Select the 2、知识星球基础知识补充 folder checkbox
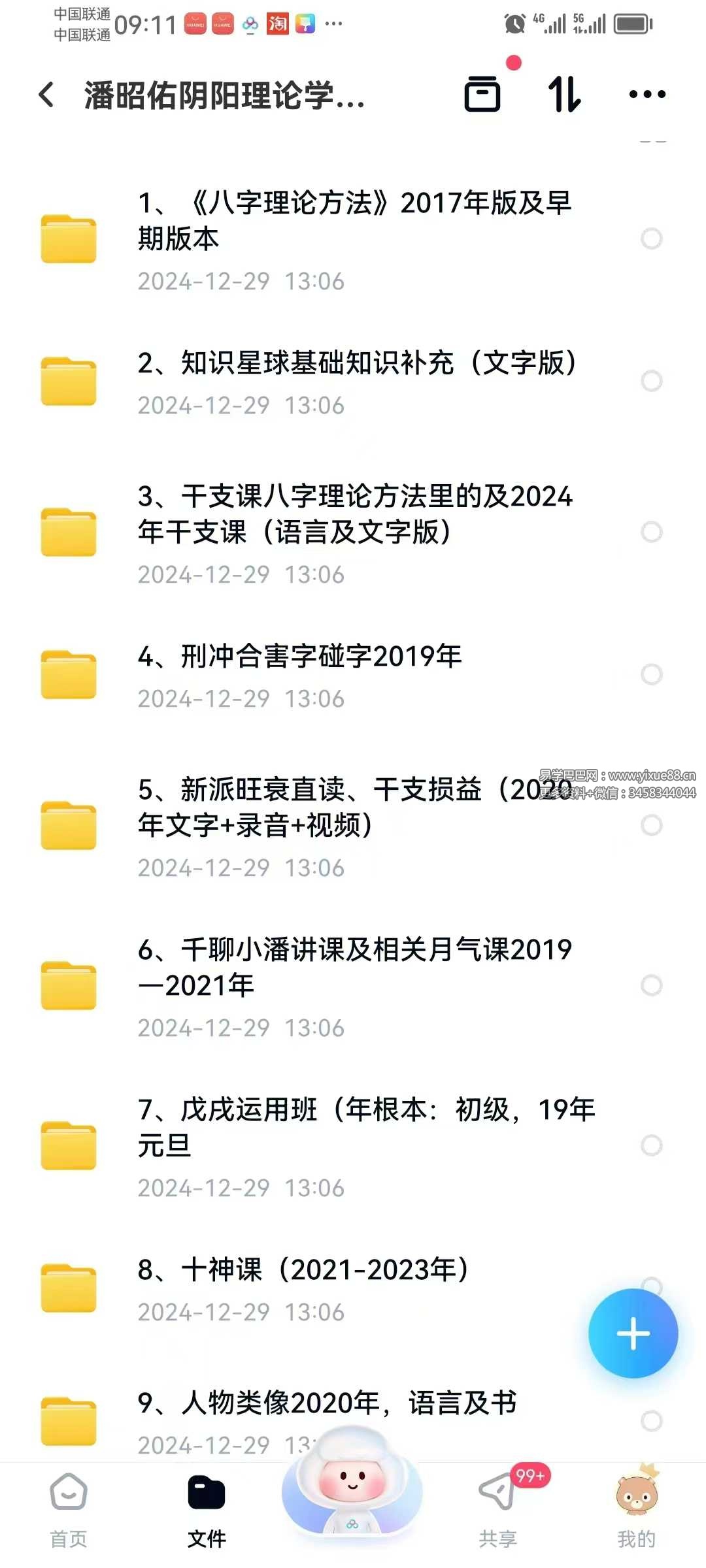Screen dimensions: 706x1568 (x=652, y=381)
